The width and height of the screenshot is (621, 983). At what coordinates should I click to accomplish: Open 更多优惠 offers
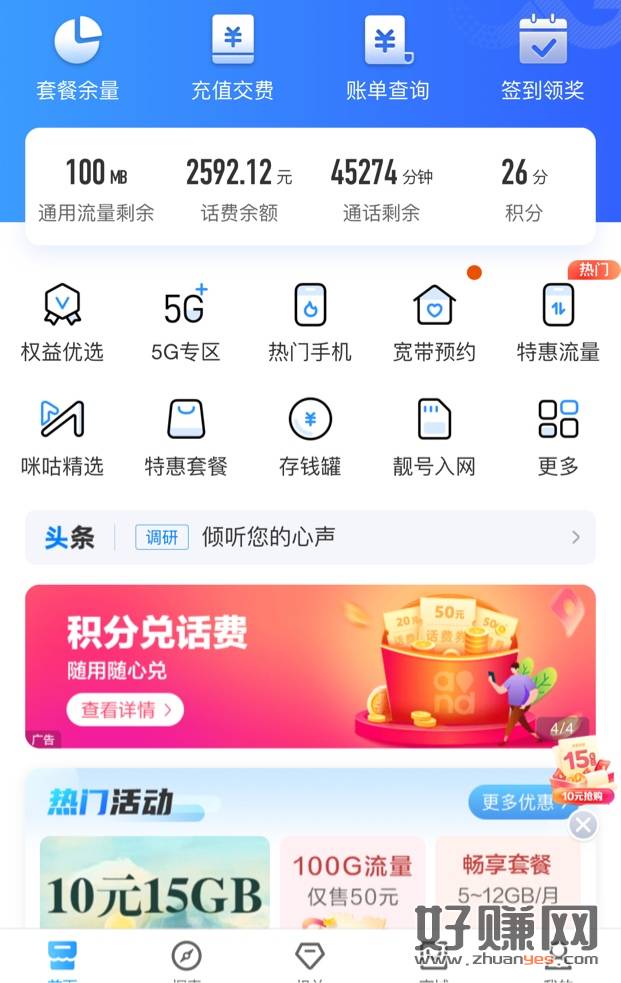tap(516, 802)
